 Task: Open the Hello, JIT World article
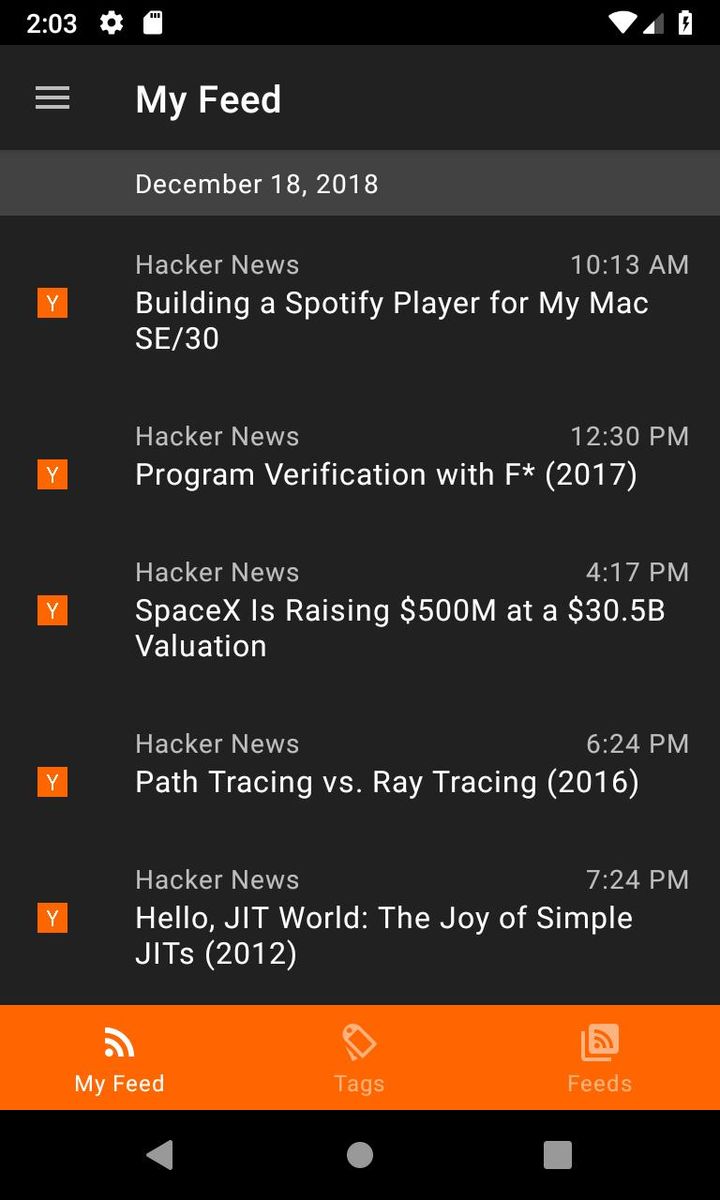(383, 935)
